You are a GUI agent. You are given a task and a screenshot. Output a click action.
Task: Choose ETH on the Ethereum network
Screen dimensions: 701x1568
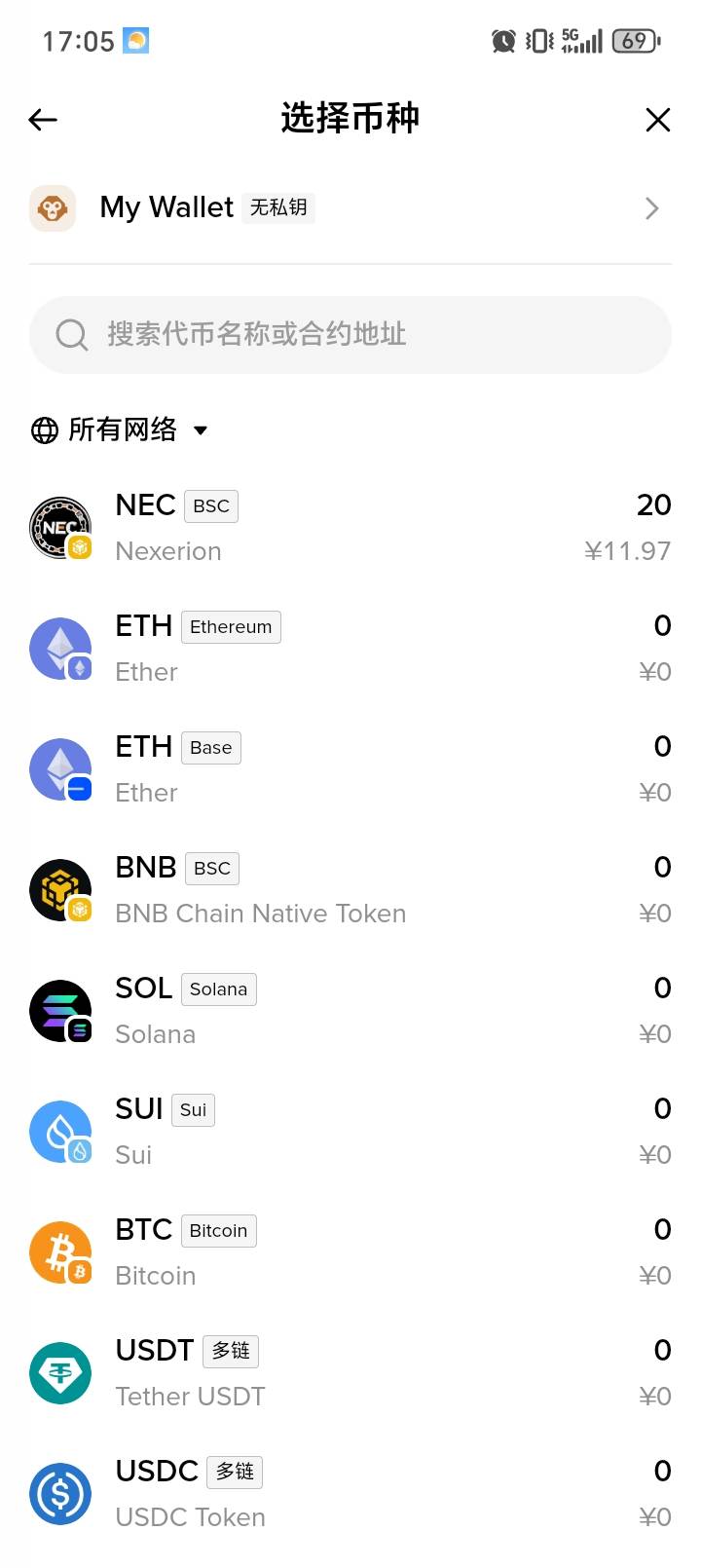click(350, 649)
